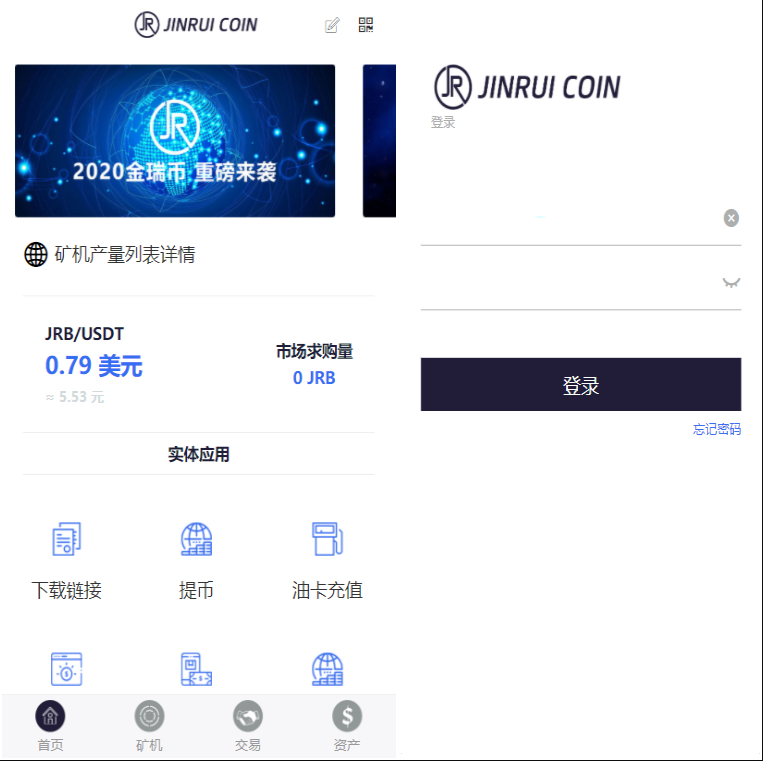Clear the account input field

731,218
